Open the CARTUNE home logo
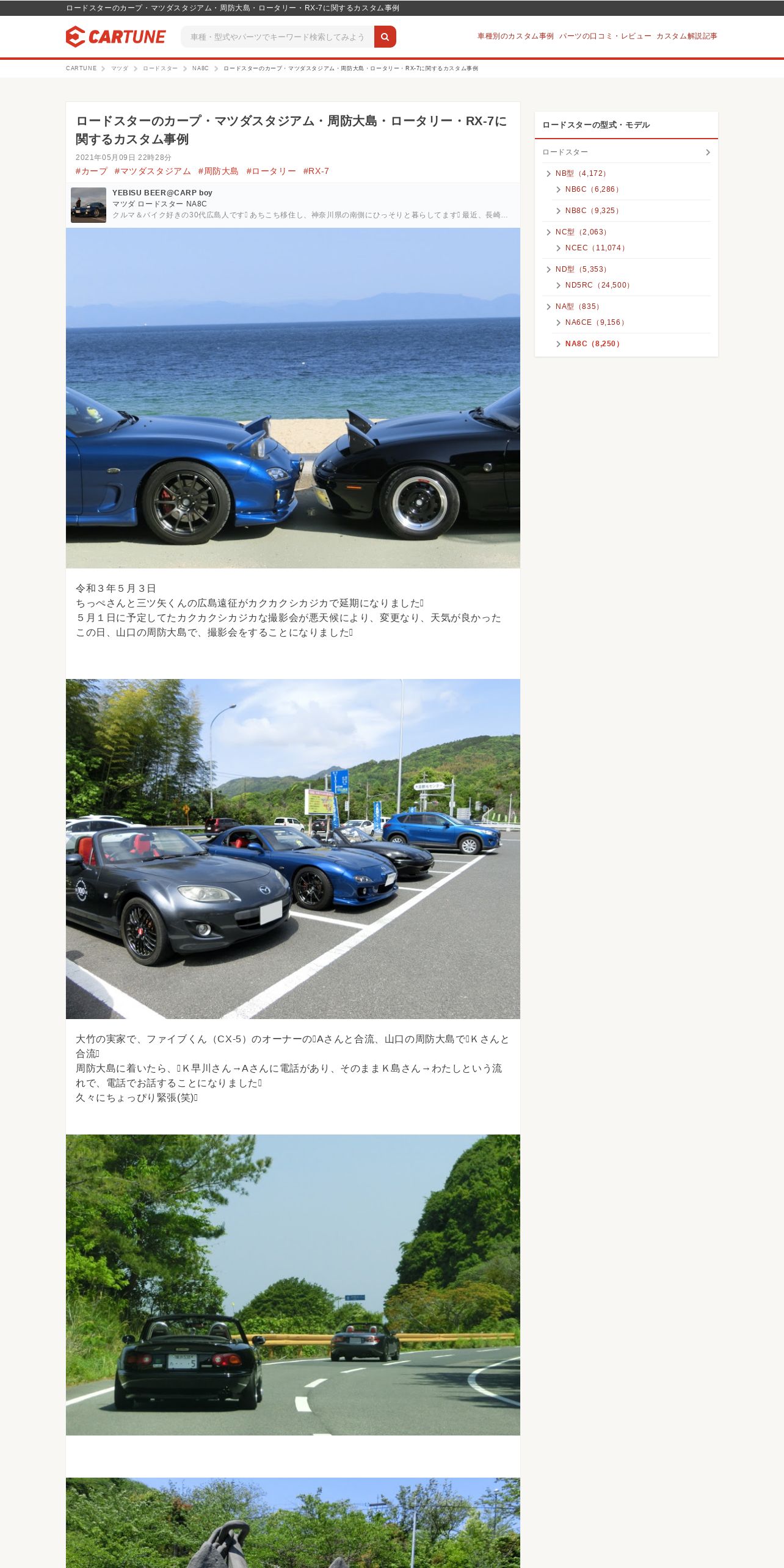 pos(115,37)
